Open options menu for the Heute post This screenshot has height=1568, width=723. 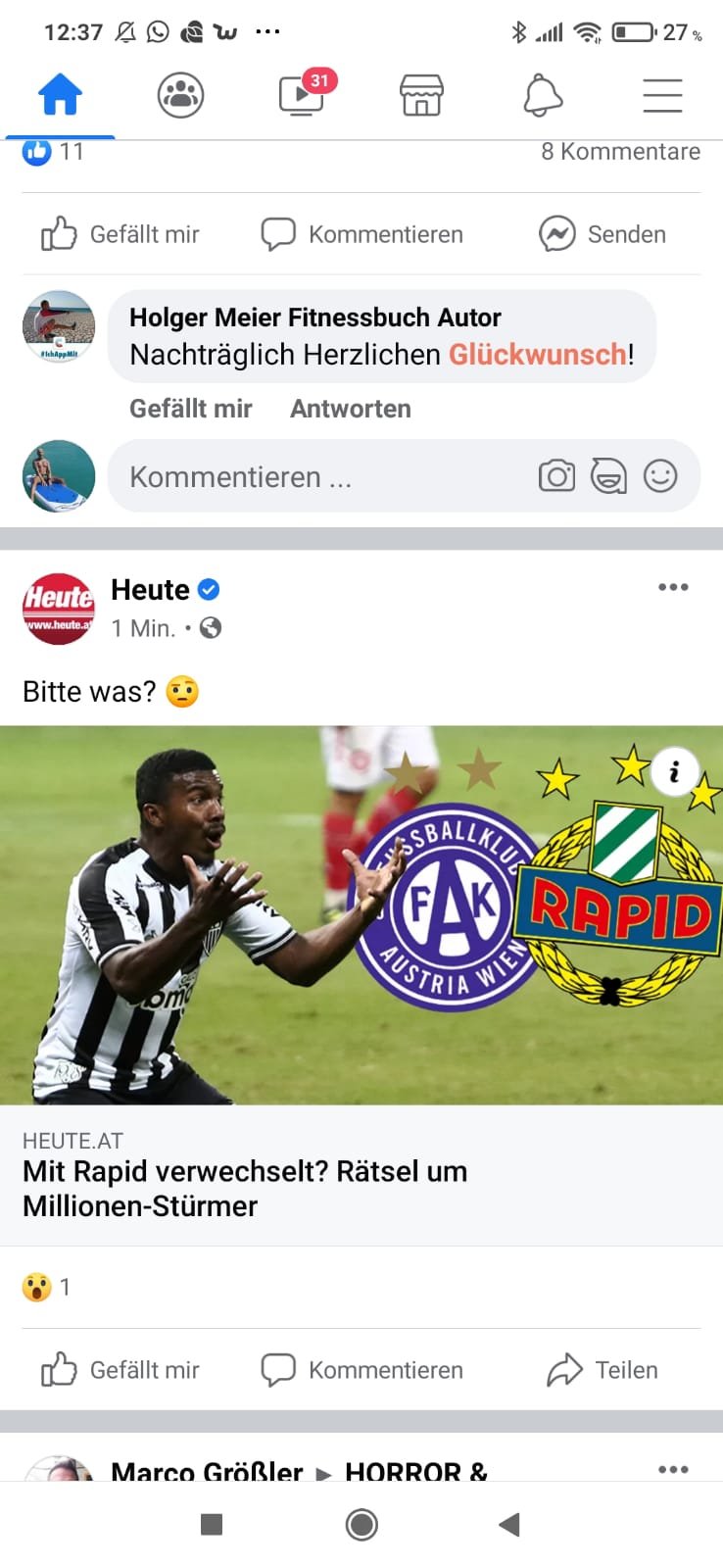click(x=673, y=587)
